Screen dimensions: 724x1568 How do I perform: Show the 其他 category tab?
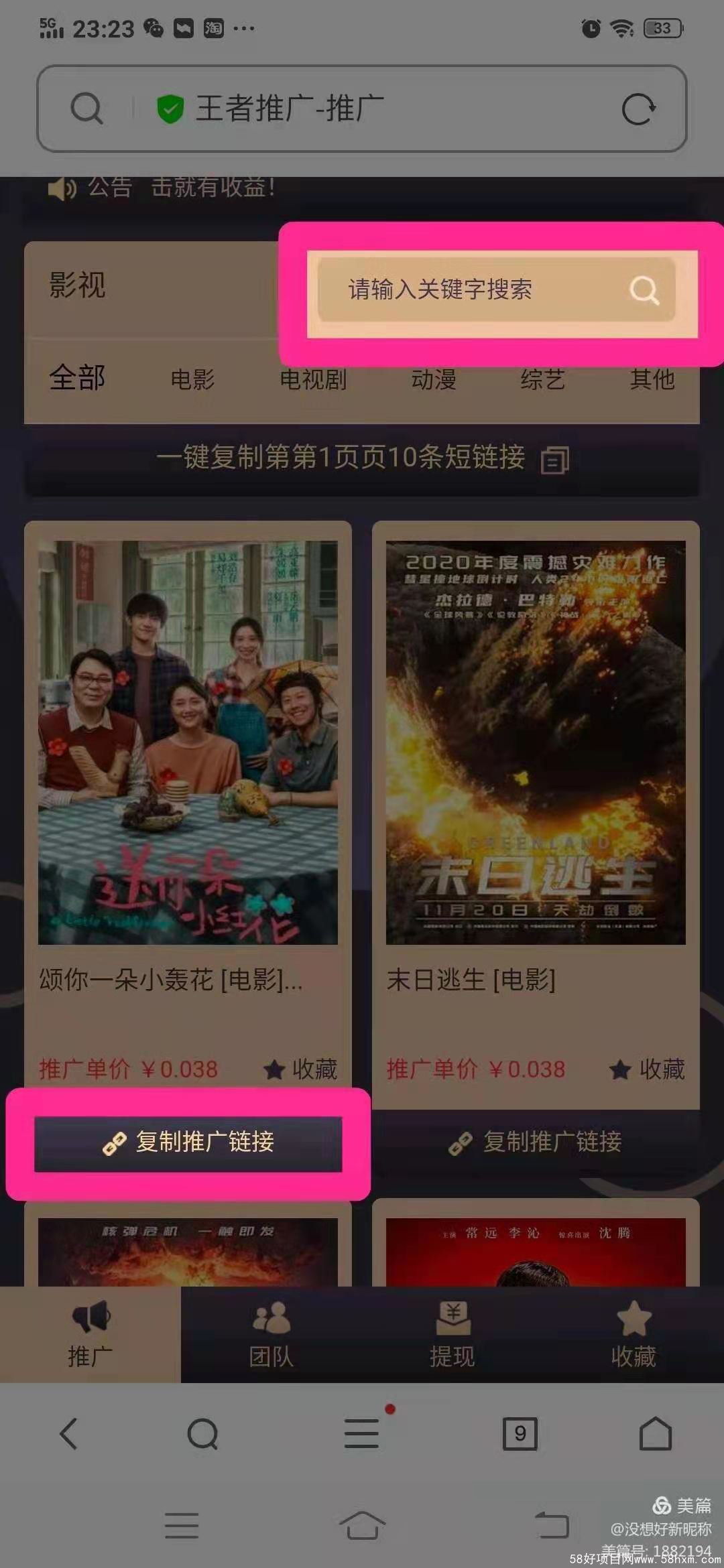pyautogui.click(x=652, y=379)
